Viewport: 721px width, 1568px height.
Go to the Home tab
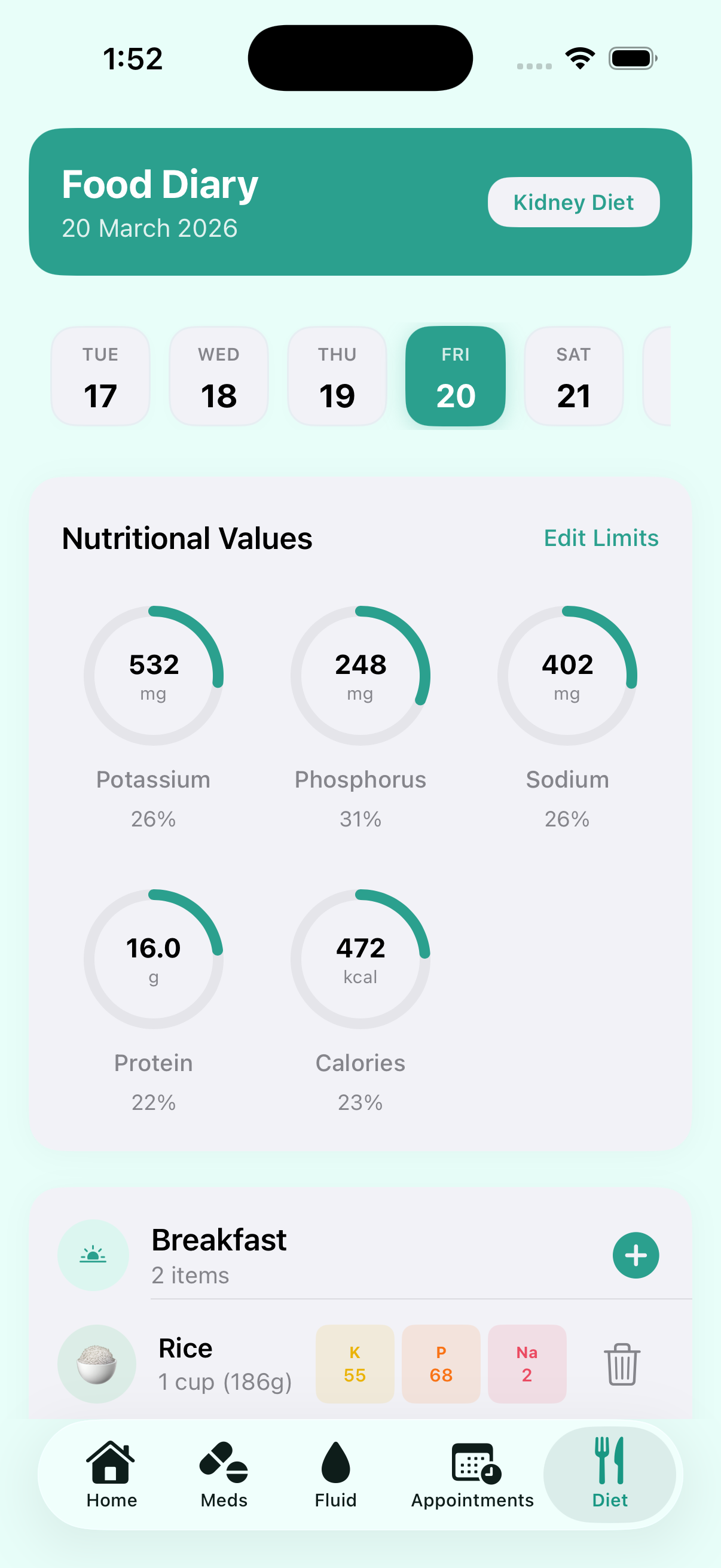pyautogui.click(x=111, y=1474)
